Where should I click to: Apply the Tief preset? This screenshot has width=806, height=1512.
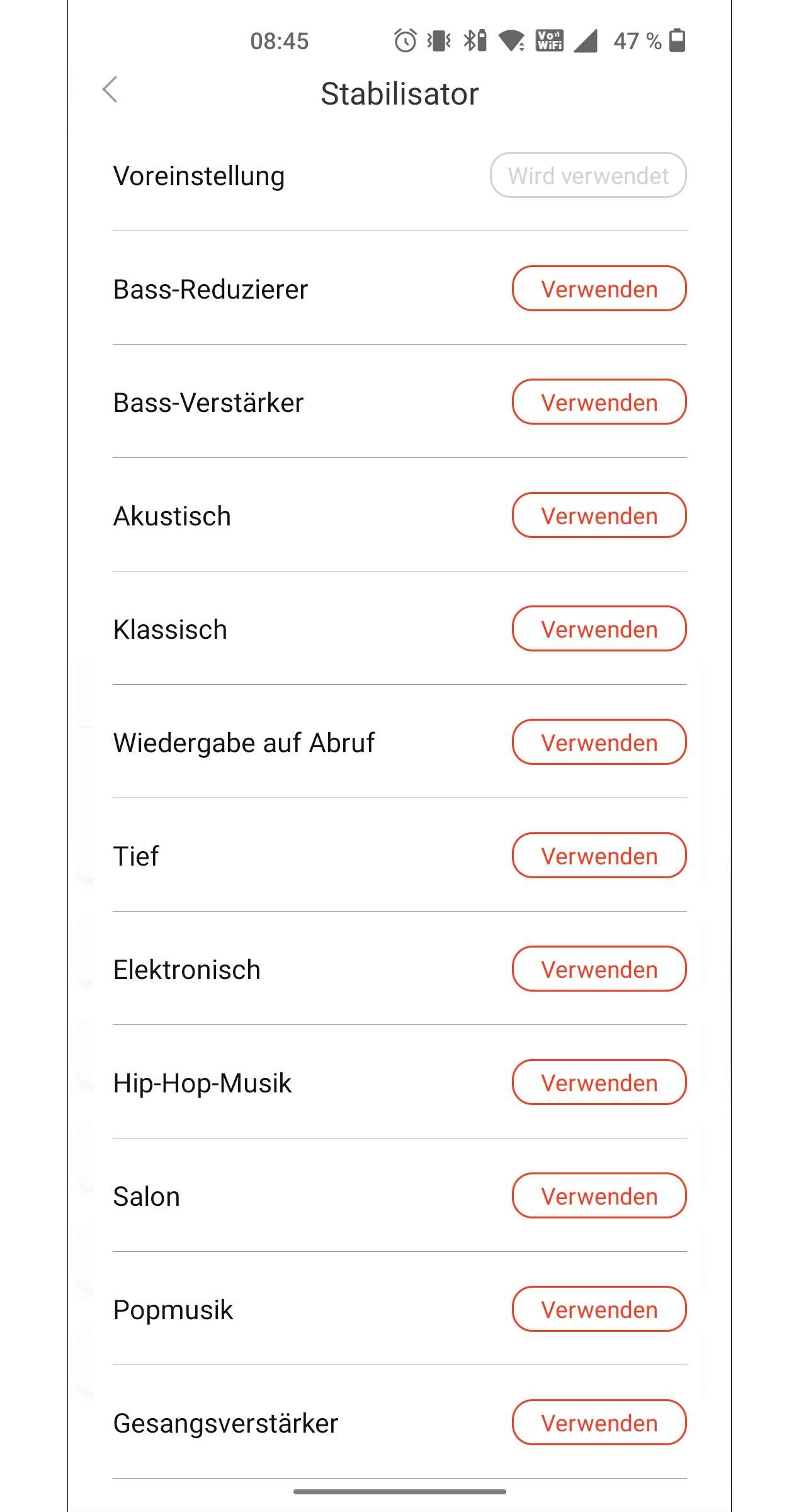[599, 856]
